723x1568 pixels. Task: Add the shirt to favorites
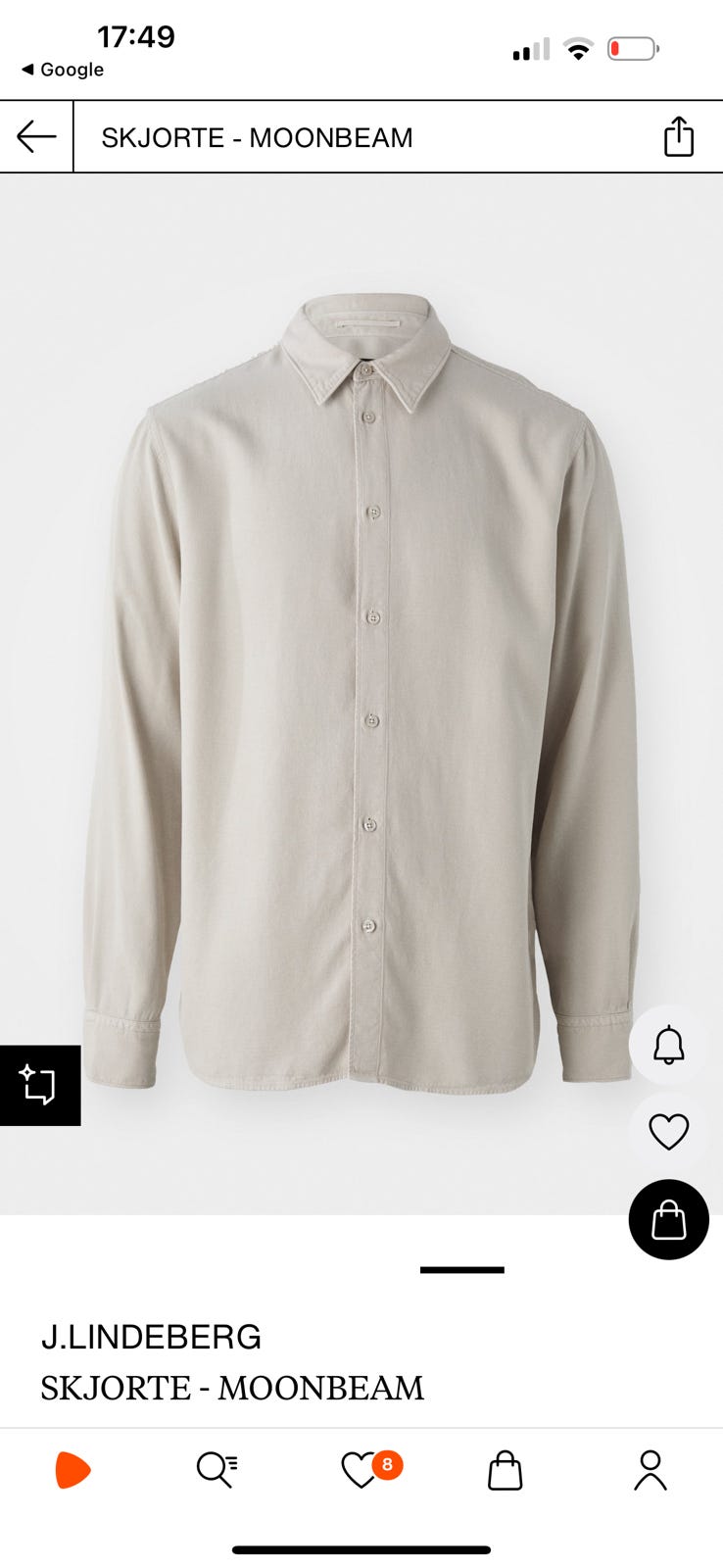pyautogui.click(x=668, y=1132)
